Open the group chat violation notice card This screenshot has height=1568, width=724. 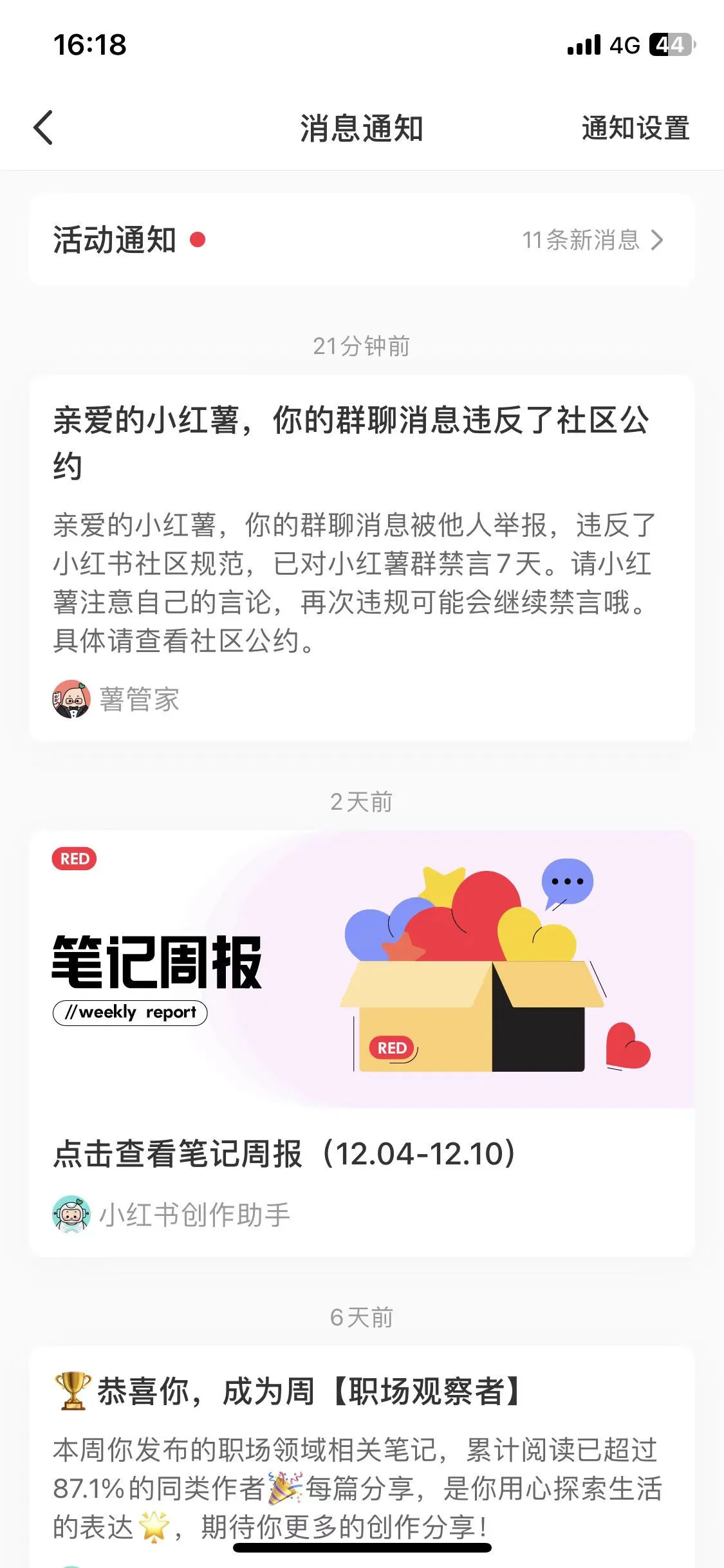pos(361,557)
